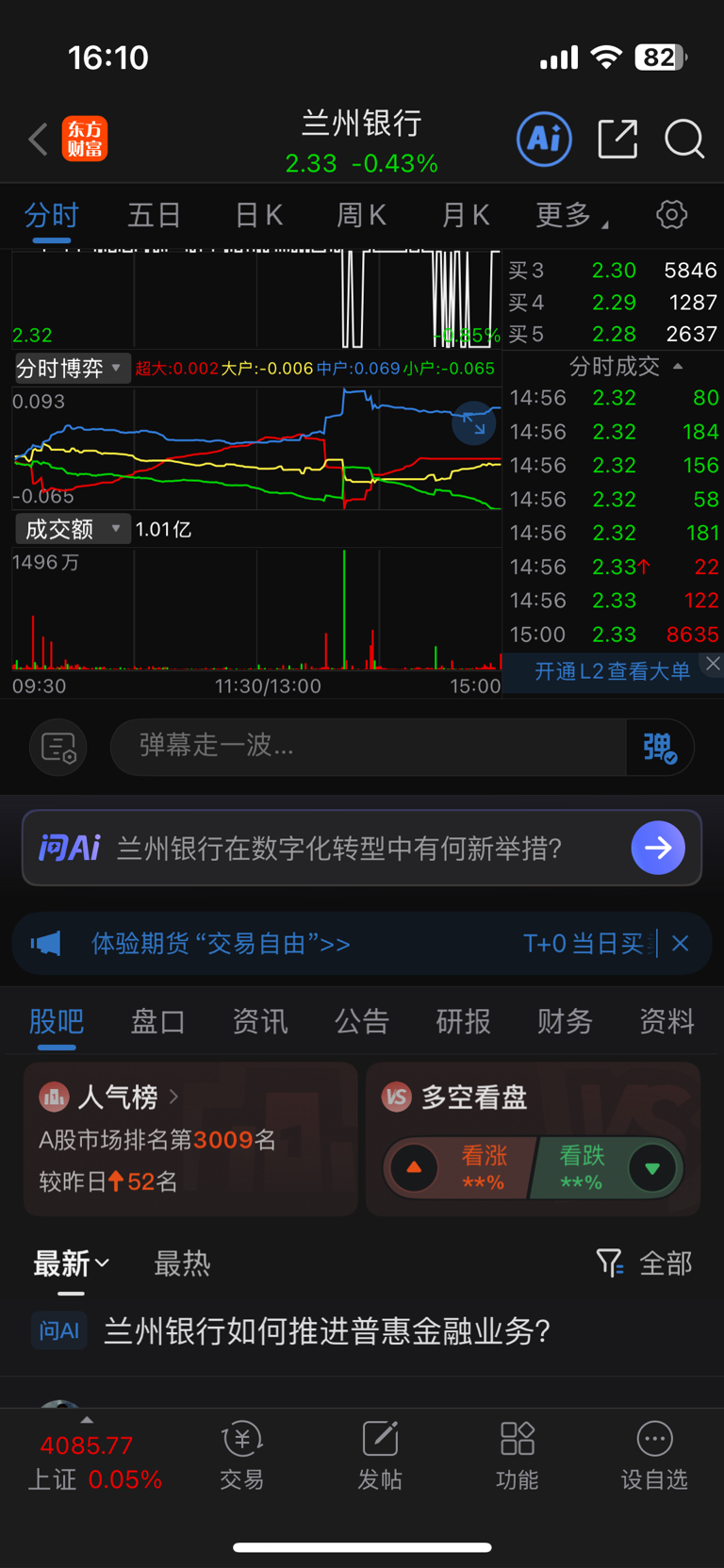
Task: Dismiss the 开通L2查看大单 banner
Action: (713, 664)
